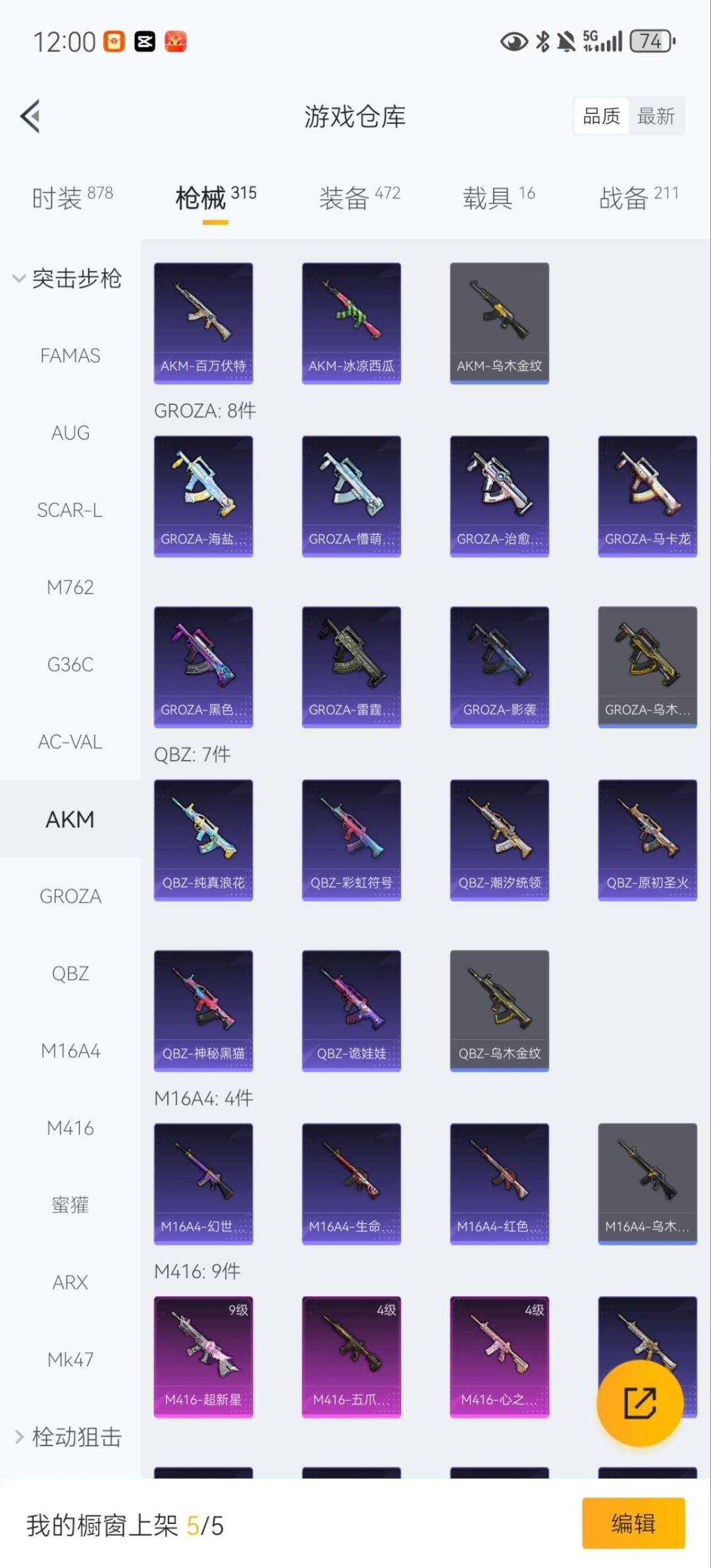The image size is (711, 1568).
Task: Collapse the 突击步枪 category
Action: click(x=67, y=279)
